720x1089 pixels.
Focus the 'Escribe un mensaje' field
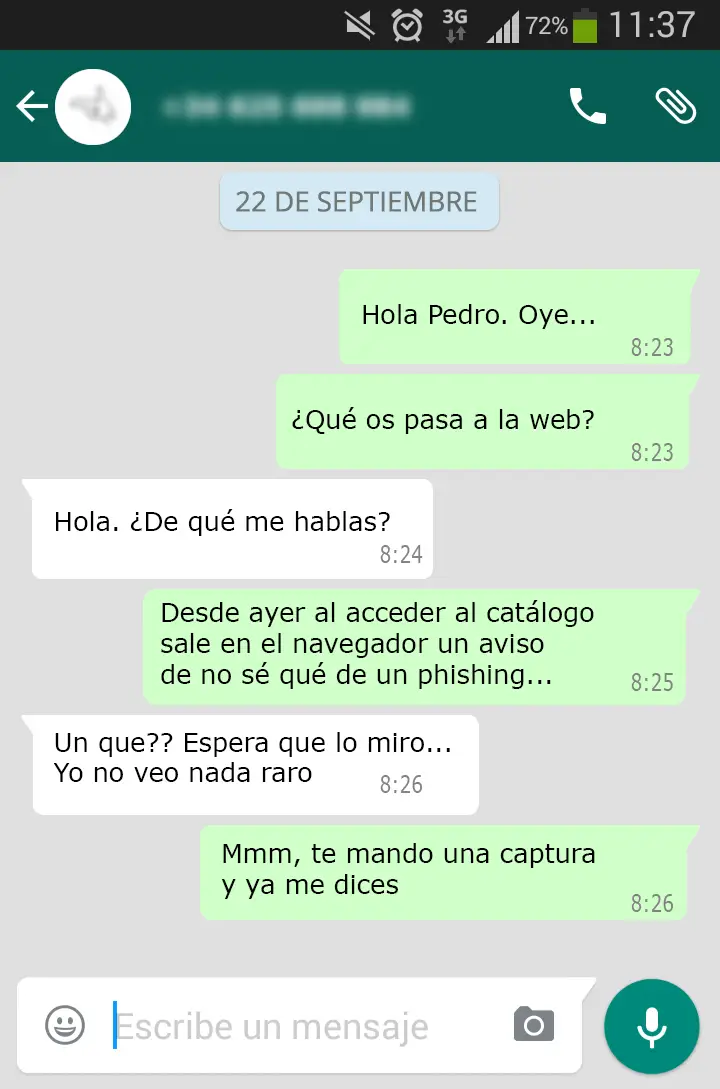300,1026
